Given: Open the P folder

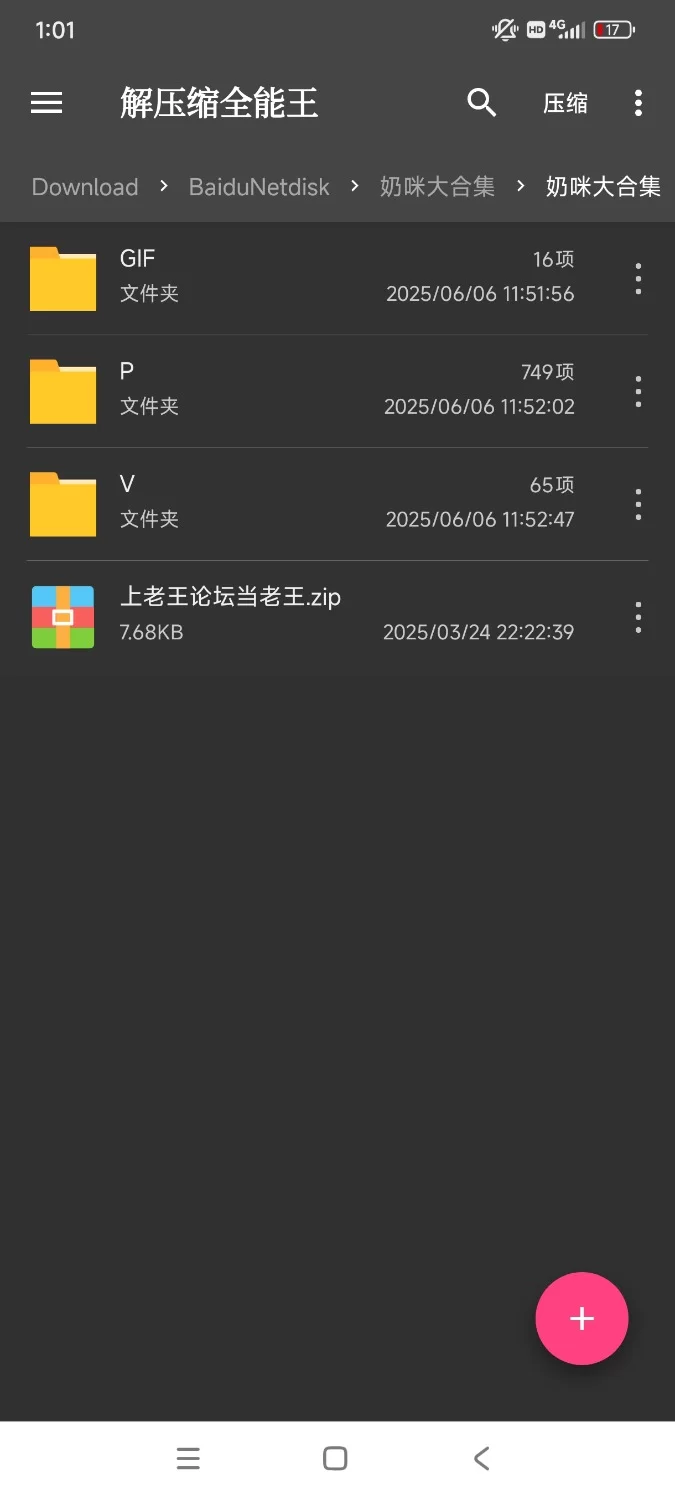Looking at the screenshot, I should click(x=300, y=390).
